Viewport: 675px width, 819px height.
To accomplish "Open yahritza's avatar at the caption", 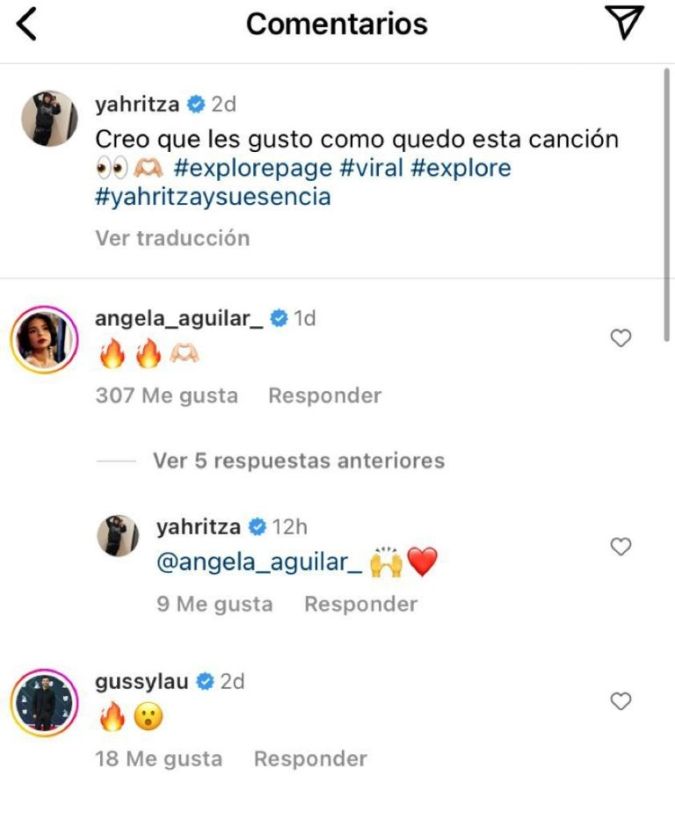I will (49, 119).
